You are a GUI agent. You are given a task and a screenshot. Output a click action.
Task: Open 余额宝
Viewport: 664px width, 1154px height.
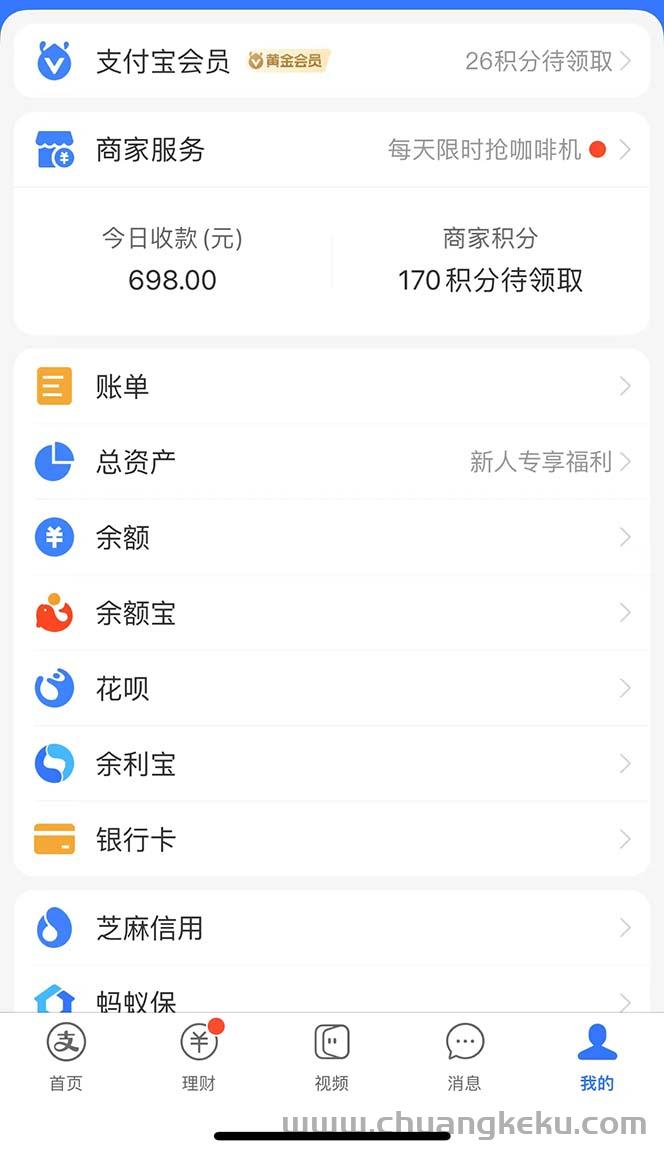pyautogui.click(x=331, y=613)
